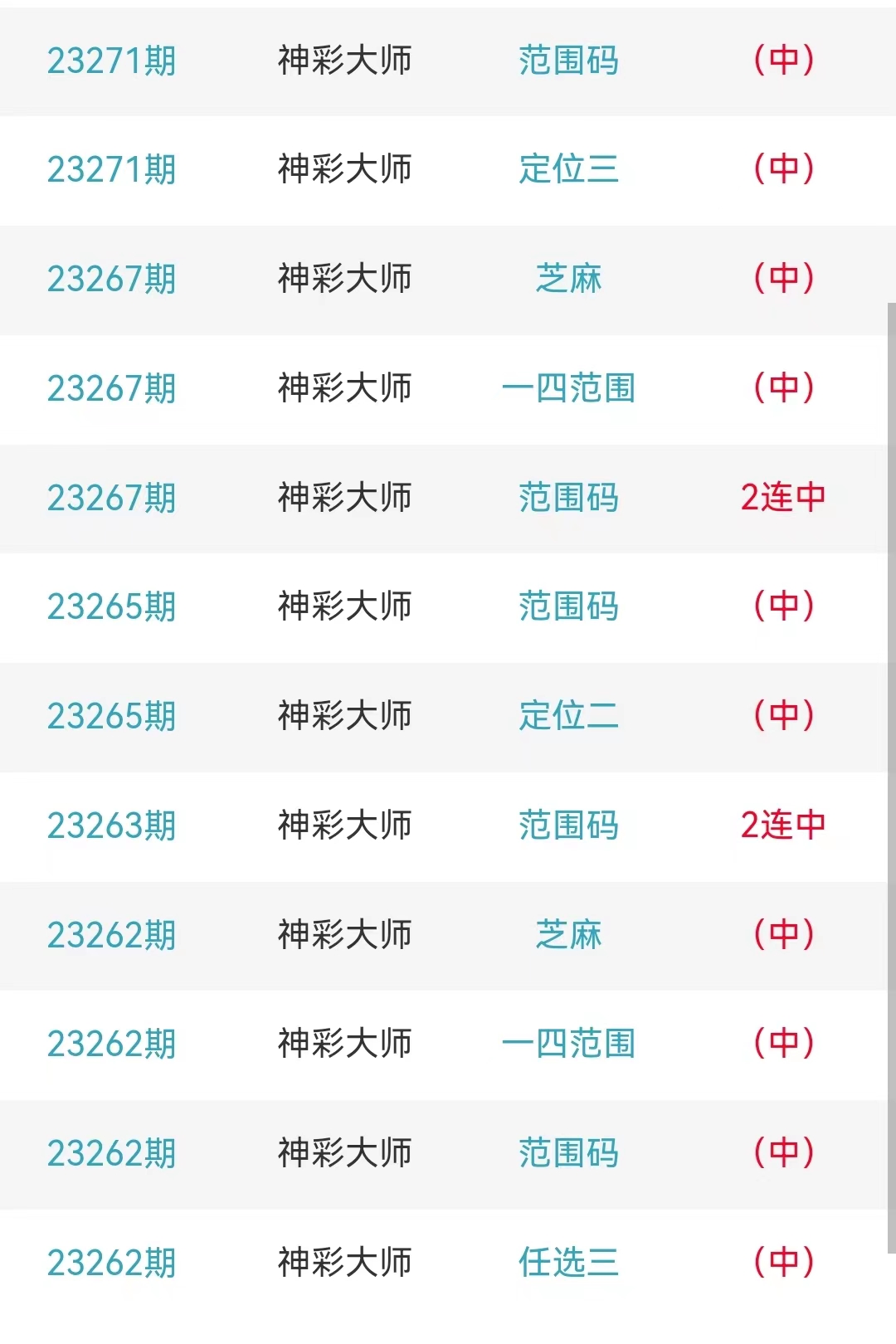This screenshot has width=896, height=1344.
Task: Open the 23267期 范围码 2连中 row
Action: point(568,498)
